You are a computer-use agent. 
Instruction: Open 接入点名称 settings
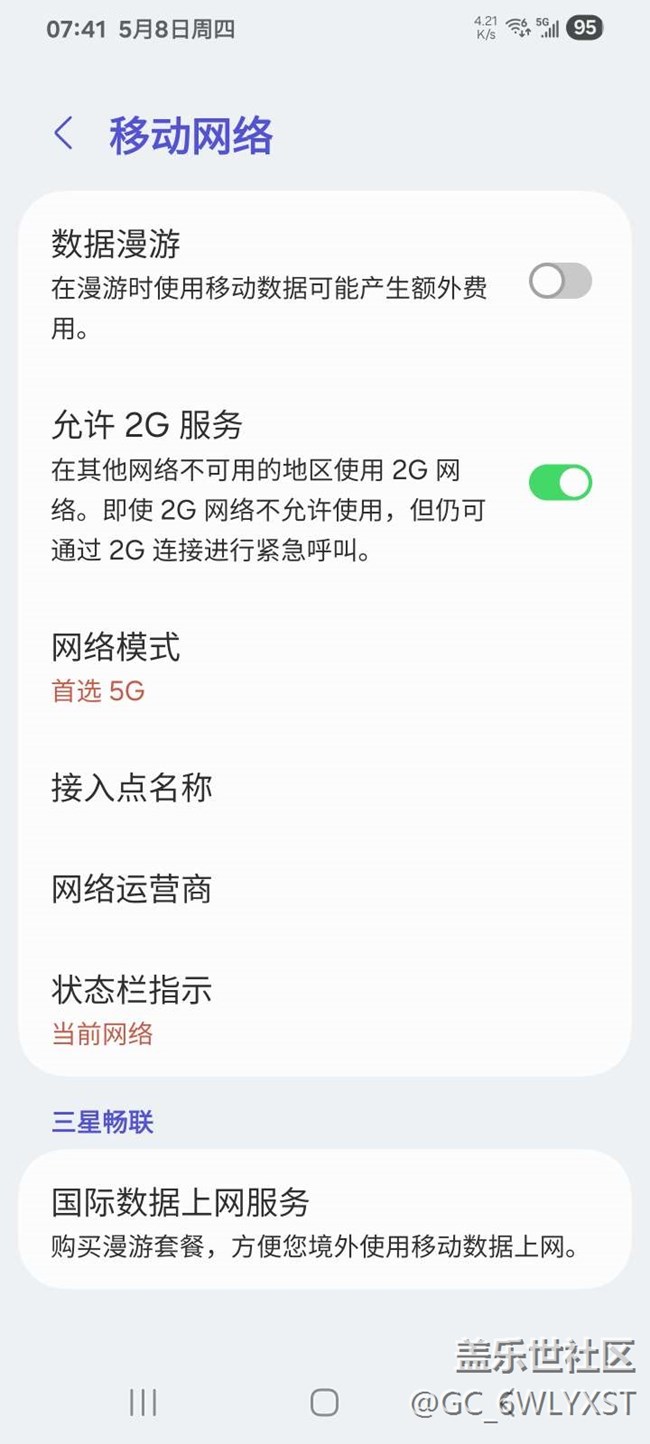tap(325, 788)
